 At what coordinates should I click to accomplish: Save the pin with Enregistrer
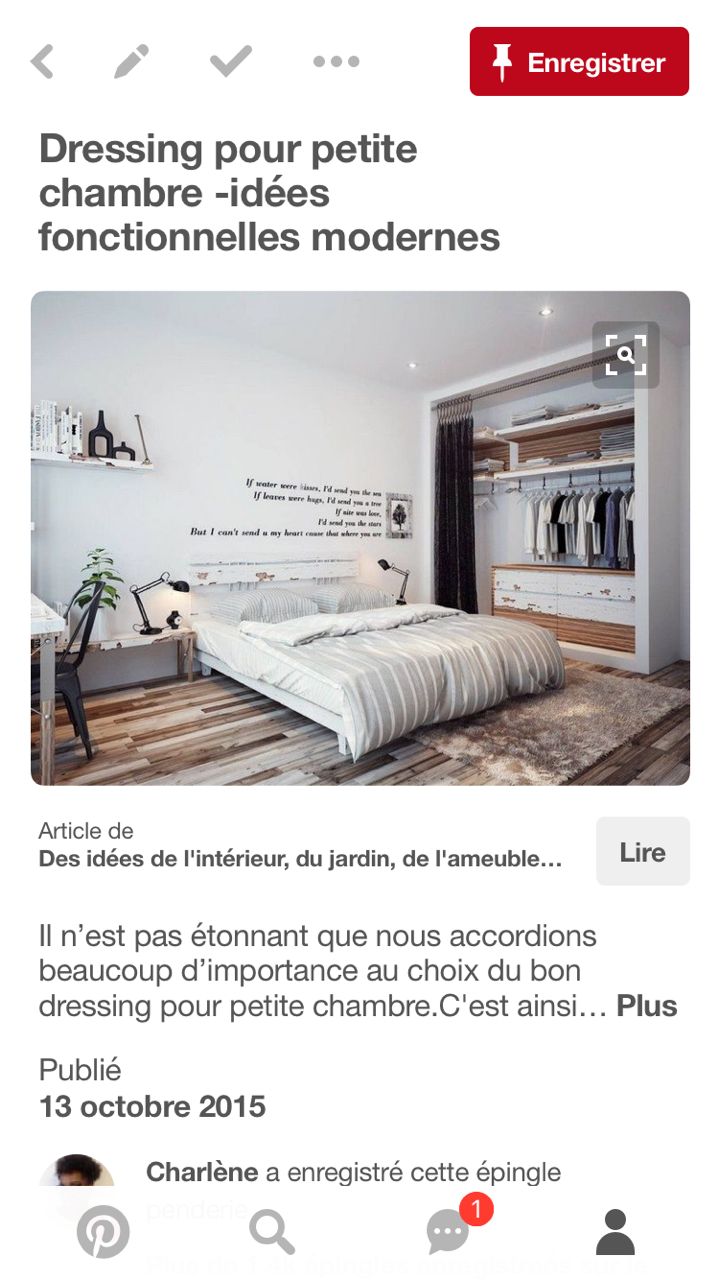579,62
